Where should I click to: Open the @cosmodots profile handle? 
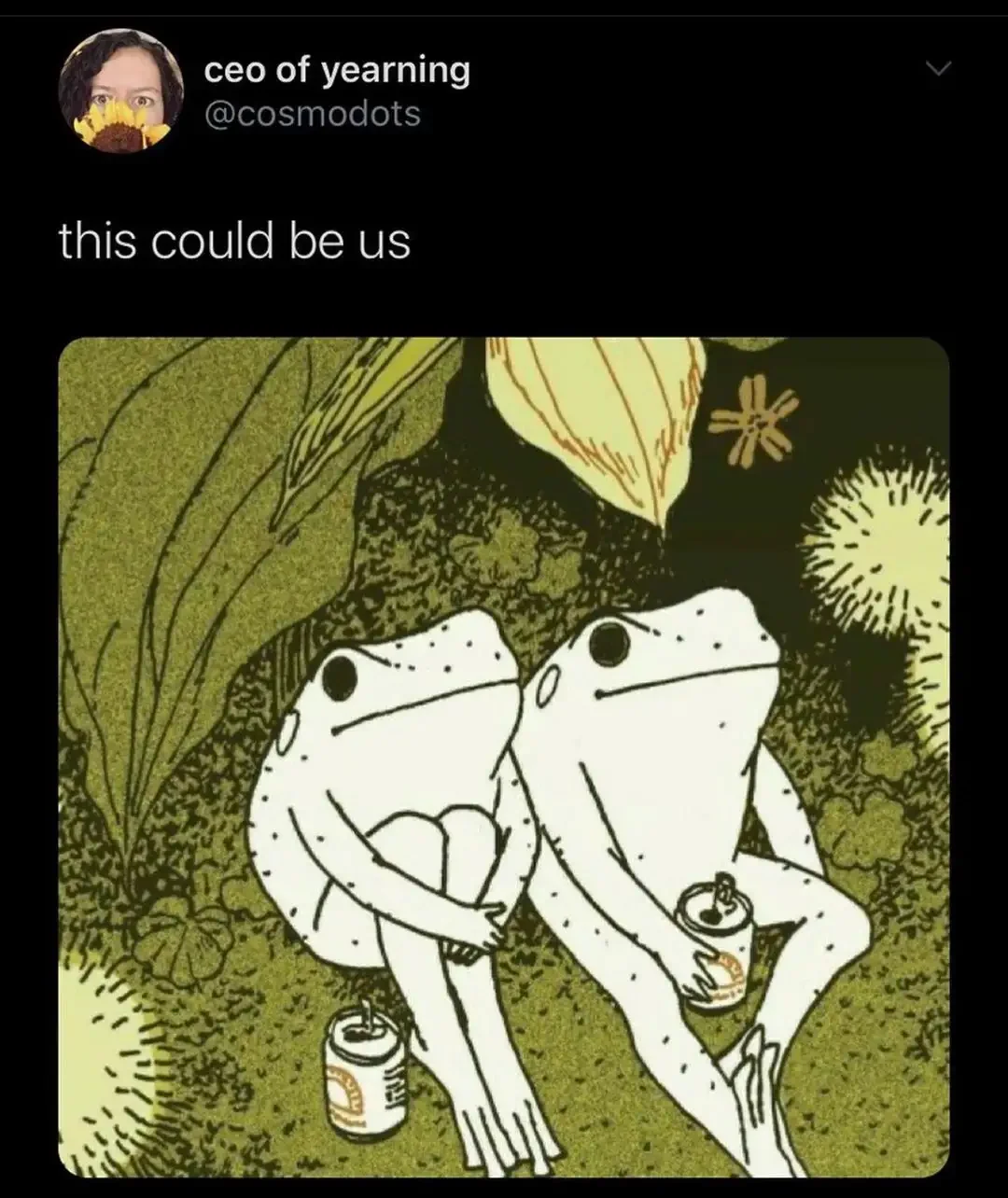tap(312, 115)
